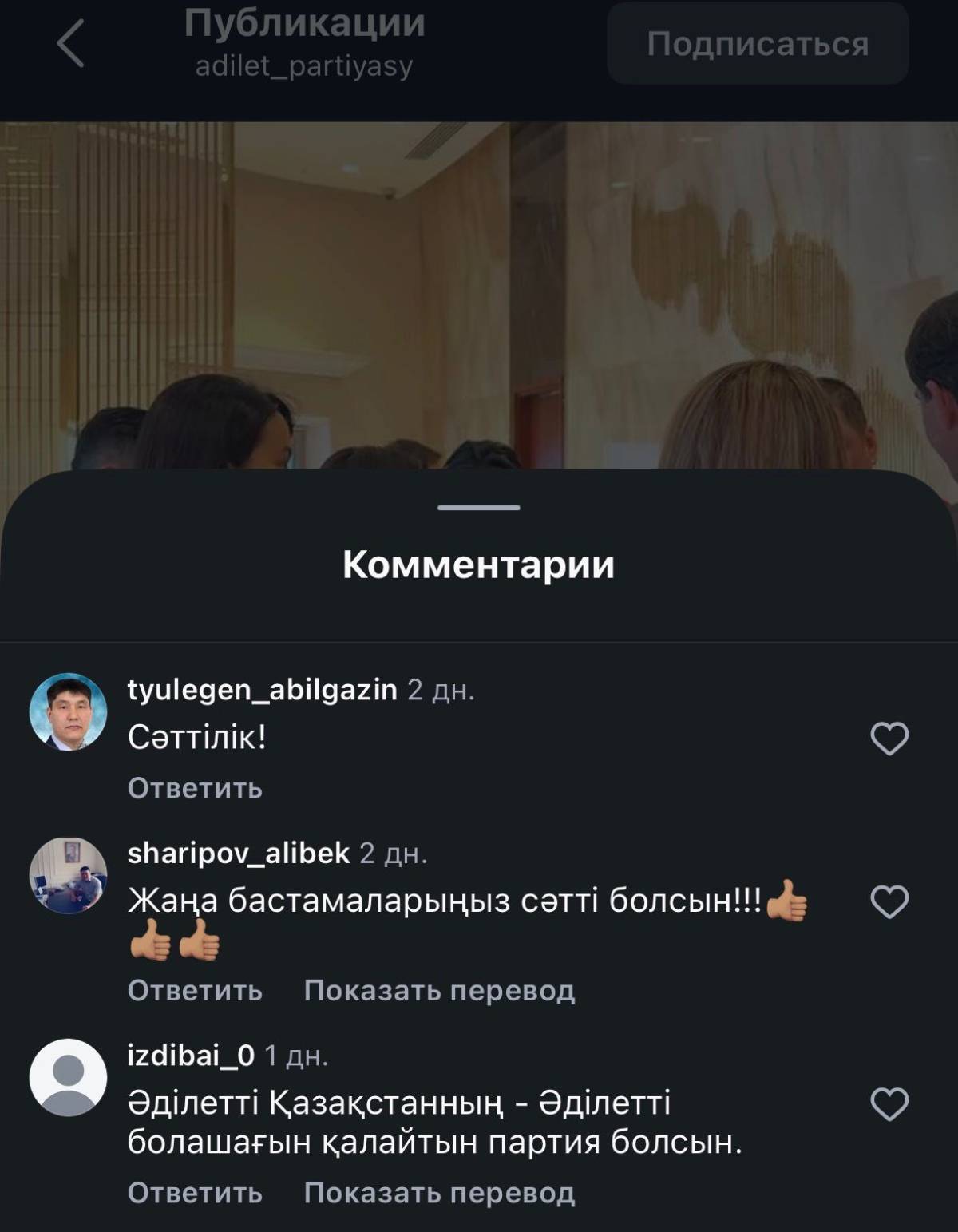
Task: Reply to sharipov_alibek's comment
Action: coord(195,991)
